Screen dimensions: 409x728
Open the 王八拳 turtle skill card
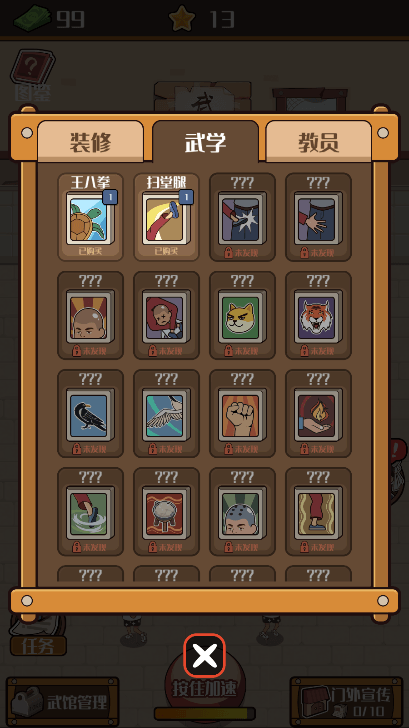click(x=91, y=217)
